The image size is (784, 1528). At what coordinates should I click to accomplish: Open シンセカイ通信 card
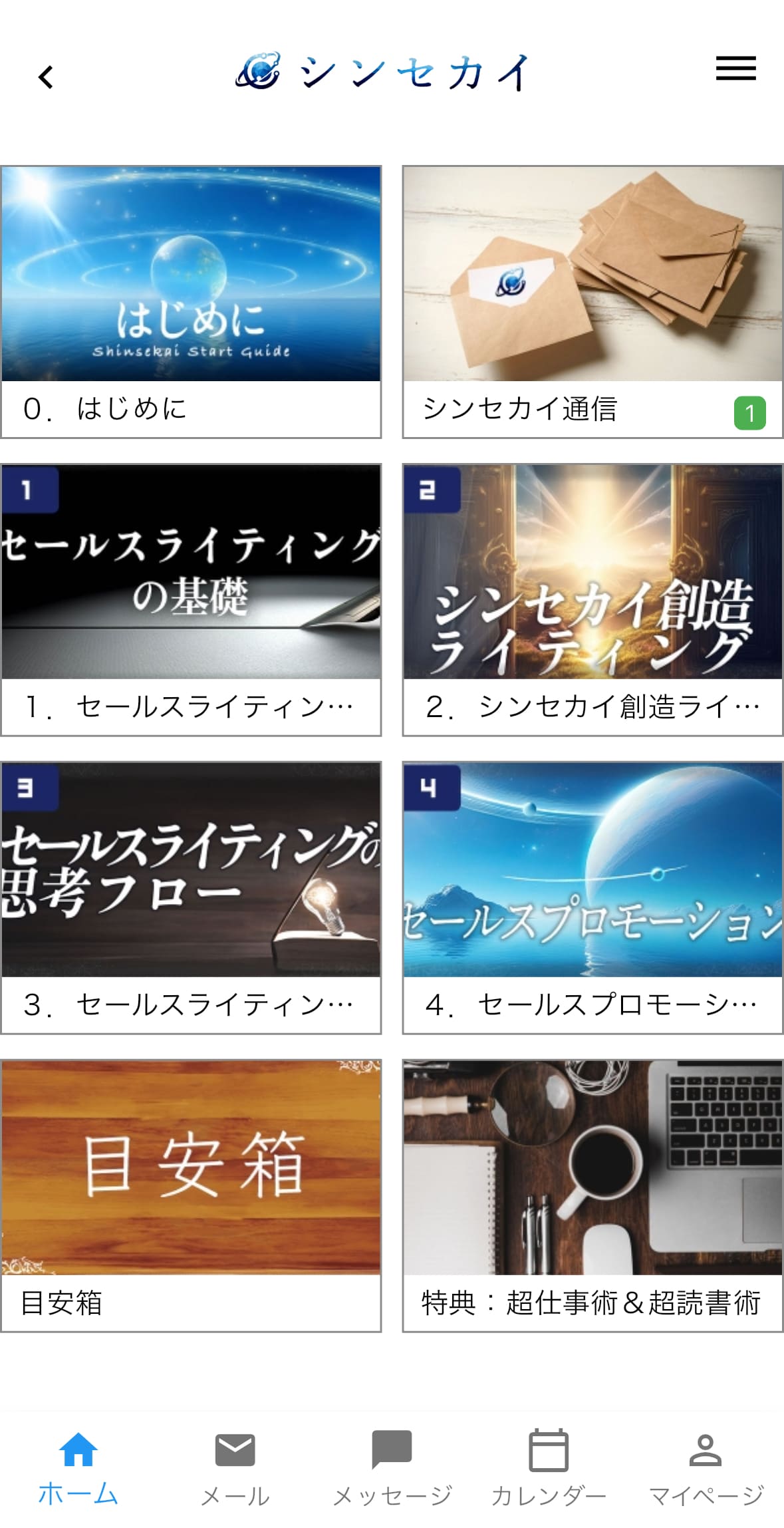592,301
